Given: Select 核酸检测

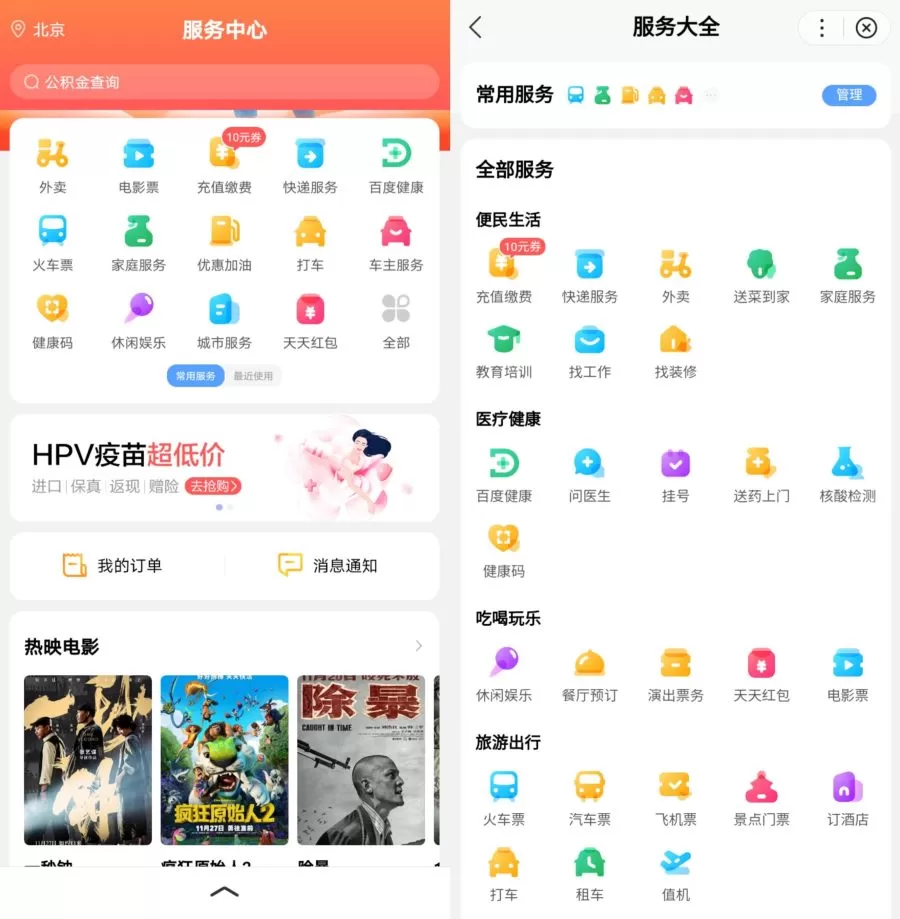Looking at the screenshot, I should tap(847, 475).
